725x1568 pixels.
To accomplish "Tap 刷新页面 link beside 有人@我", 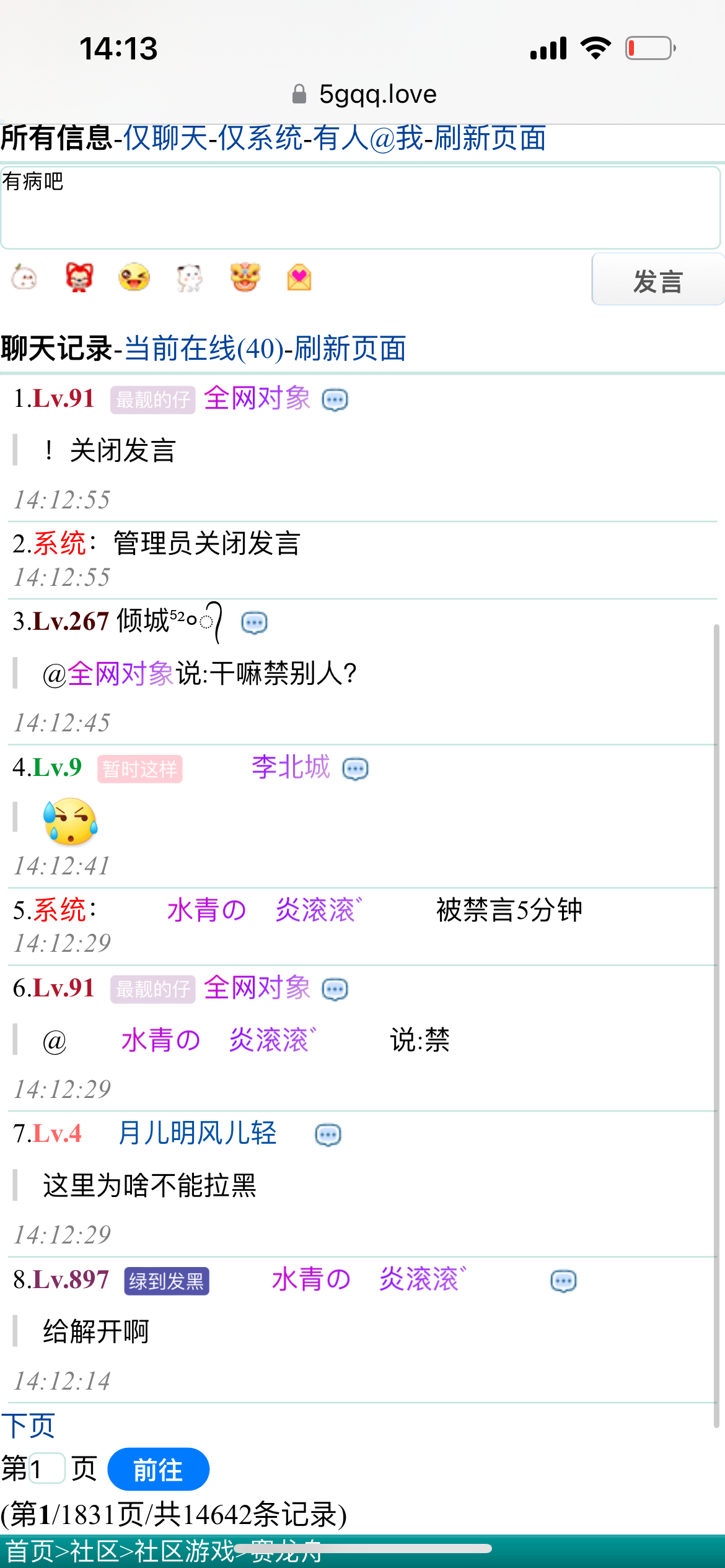I will 490,138.
